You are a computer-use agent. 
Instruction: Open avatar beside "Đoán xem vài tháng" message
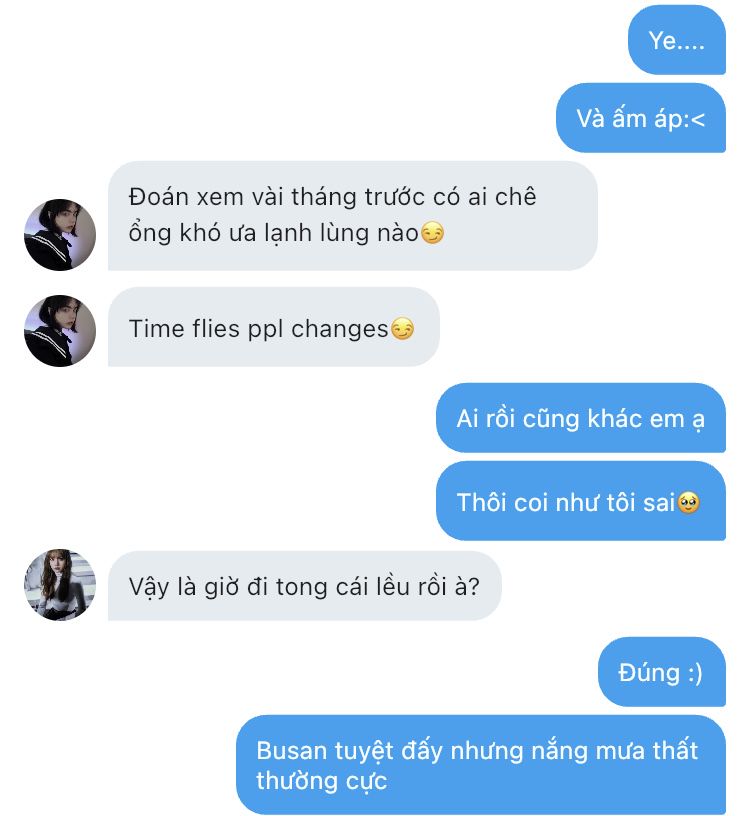click(x=60, y=235)
